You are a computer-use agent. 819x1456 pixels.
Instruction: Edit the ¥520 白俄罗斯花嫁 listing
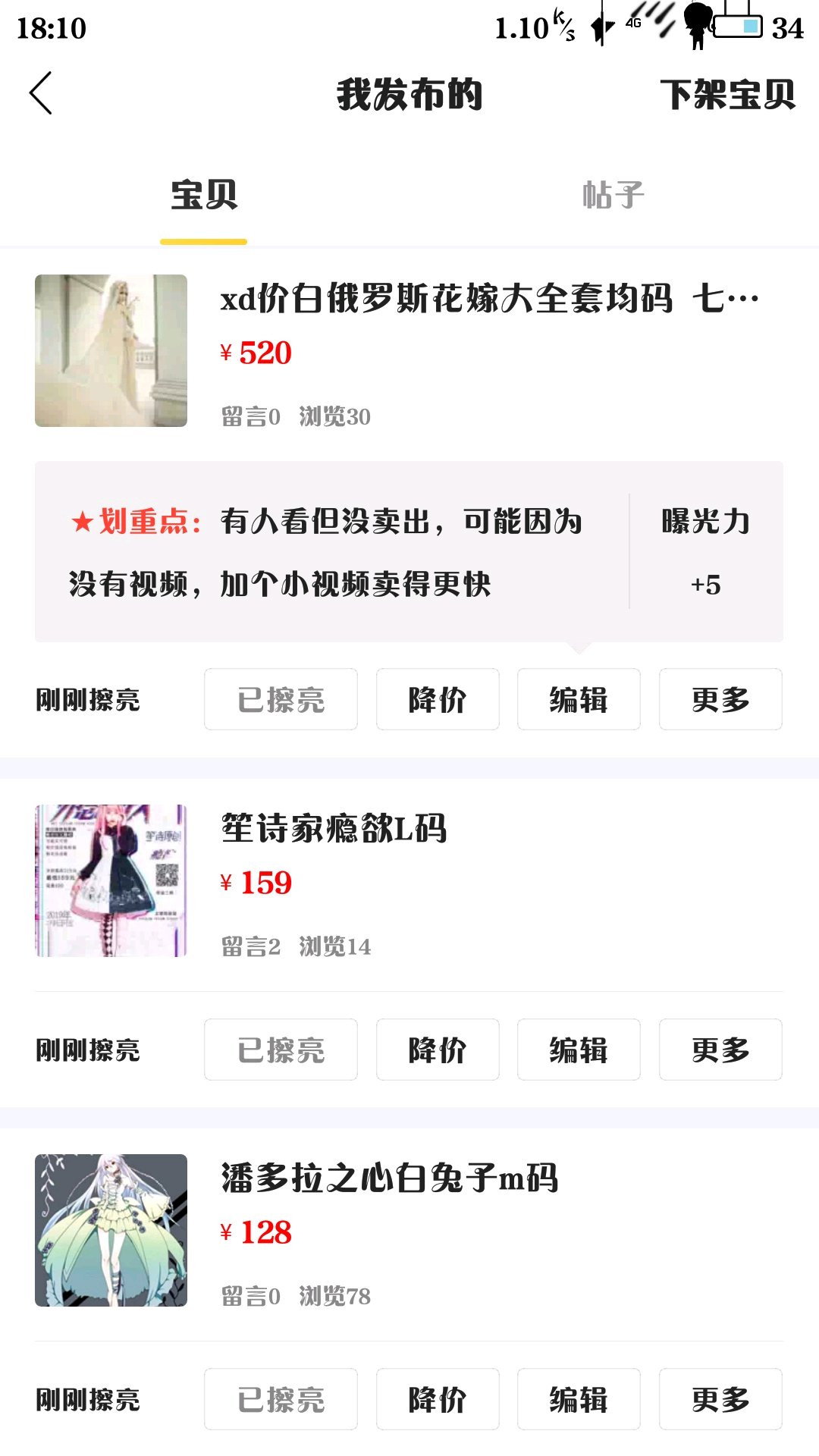pos(579,699)
